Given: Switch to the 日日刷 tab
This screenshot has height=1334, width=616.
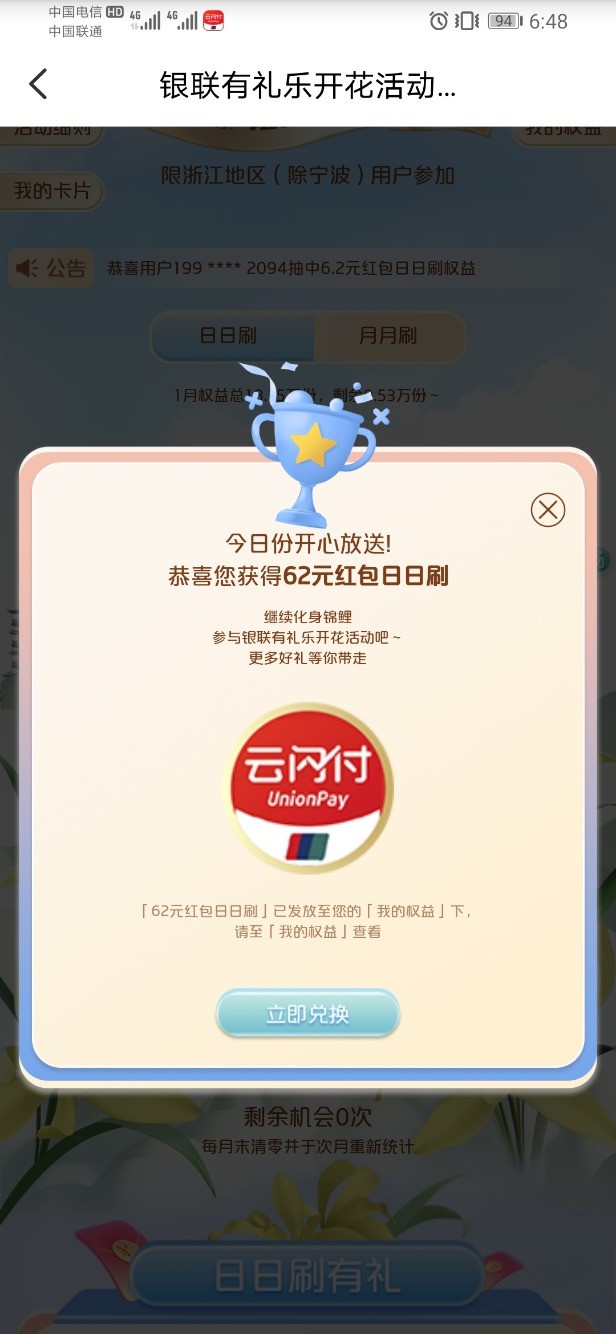Looking at the screenshot, I should [230, 336].
